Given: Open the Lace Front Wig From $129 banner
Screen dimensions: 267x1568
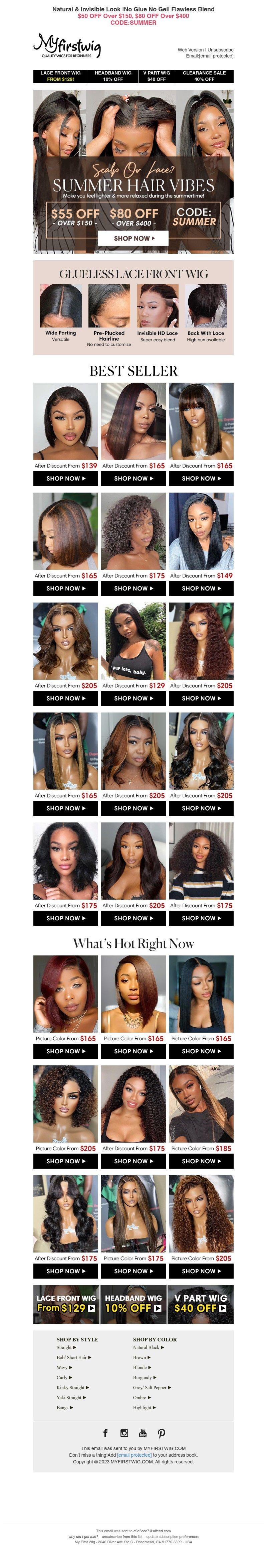Looking at the screenshot, I should (66, 1304).
